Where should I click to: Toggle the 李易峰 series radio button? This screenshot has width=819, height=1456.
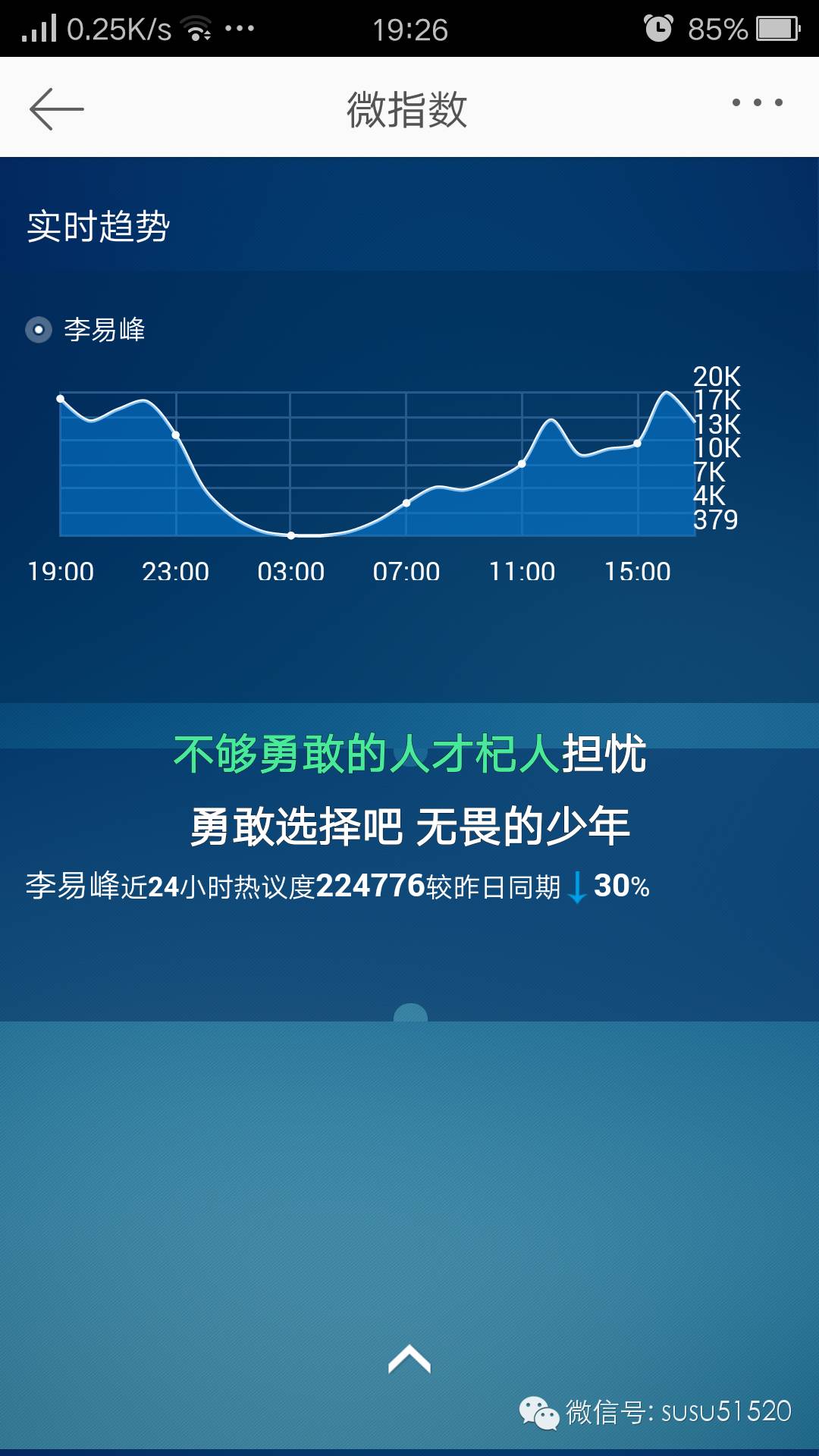pos(39,330)
